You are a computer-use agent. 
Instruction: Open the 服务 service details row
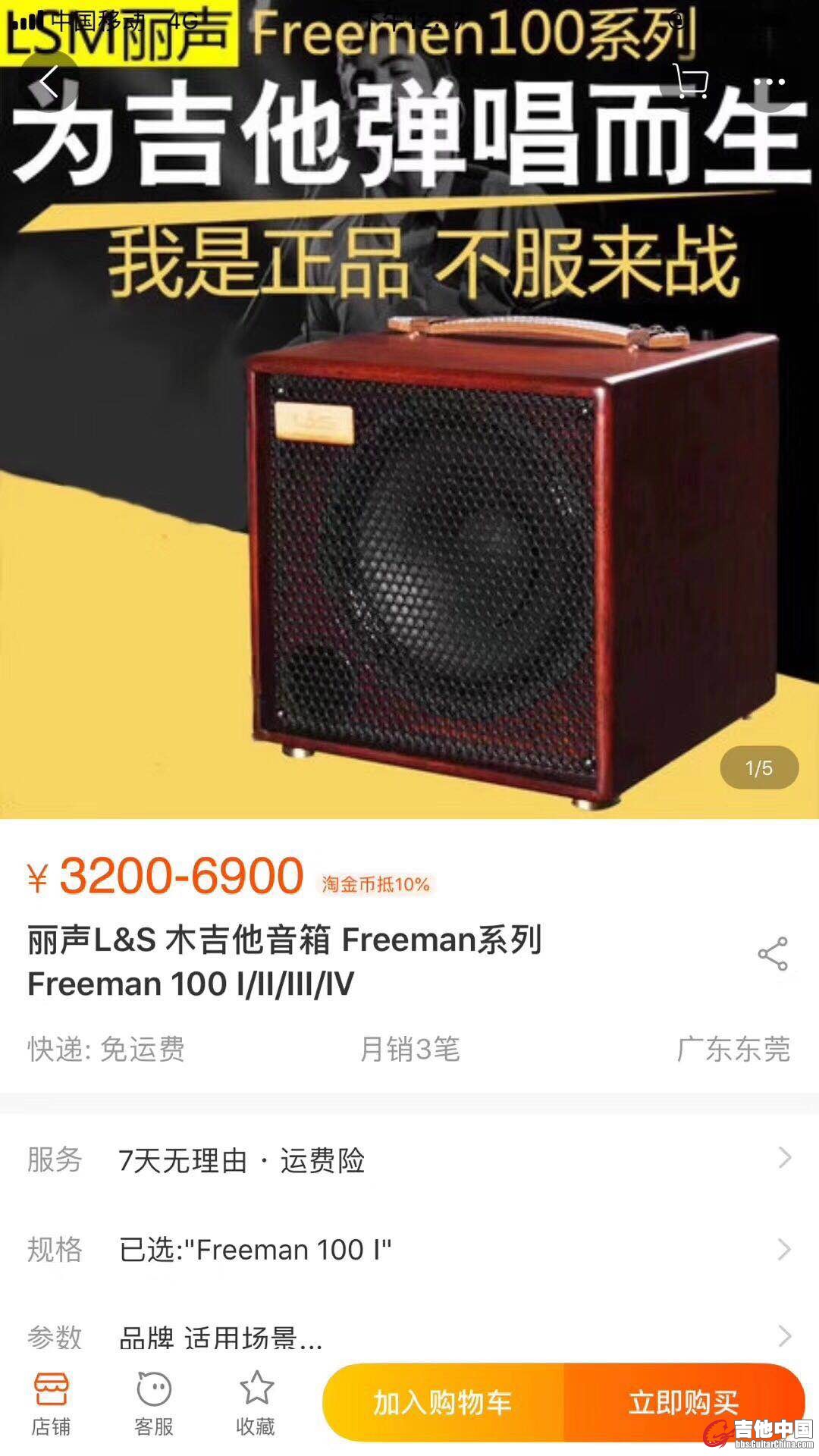pos(409,1159)
